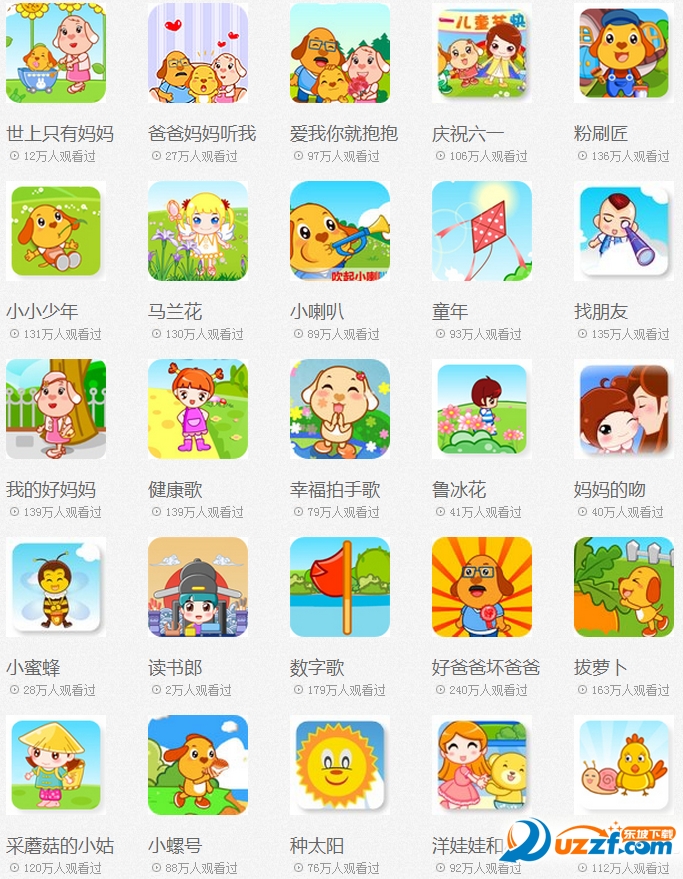Open the kite-themed 童年 tile
The width and height of the screenshot is (683, 879).
(x=482, y=231)
